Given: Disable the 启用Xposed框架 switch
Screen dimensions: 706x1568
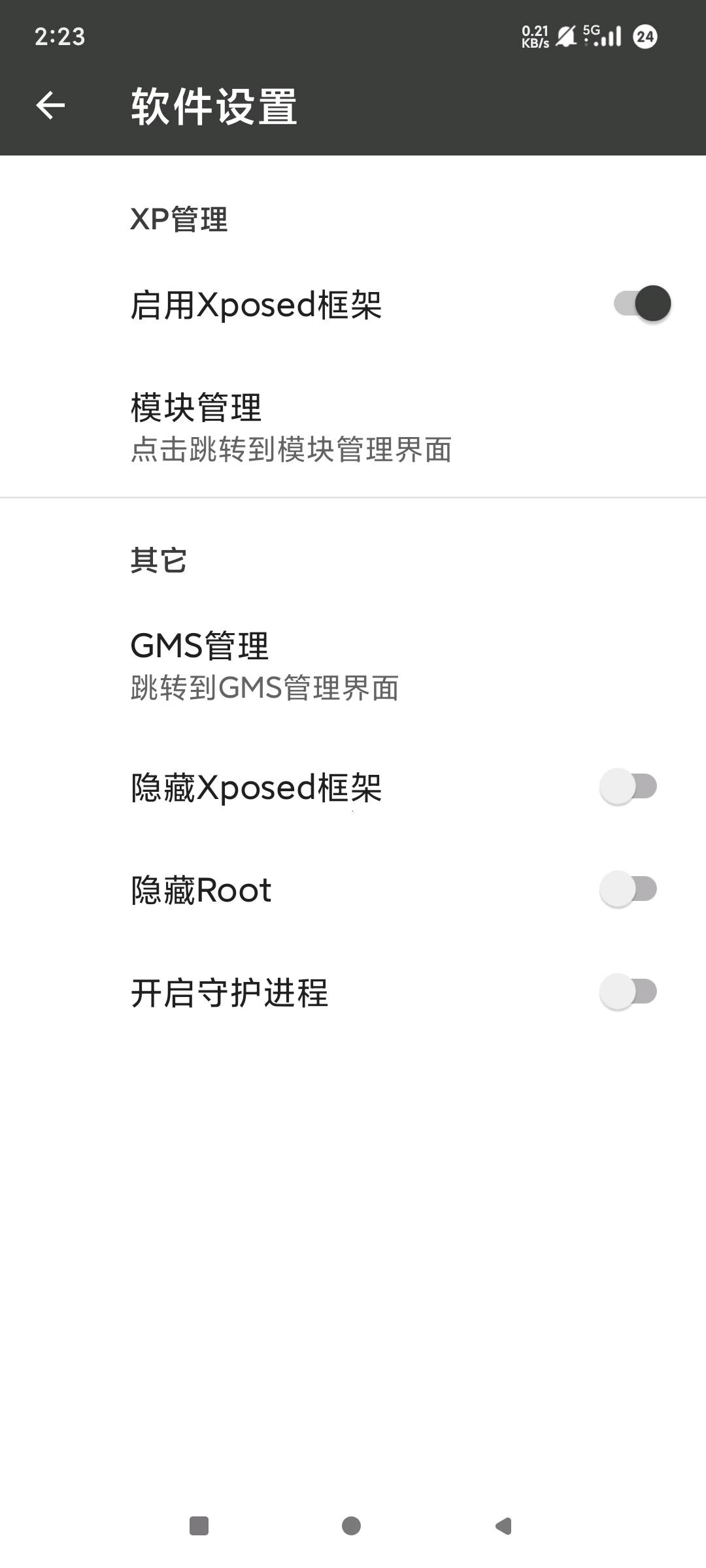Looking at the screenshot, I should [x=642, y=304].
